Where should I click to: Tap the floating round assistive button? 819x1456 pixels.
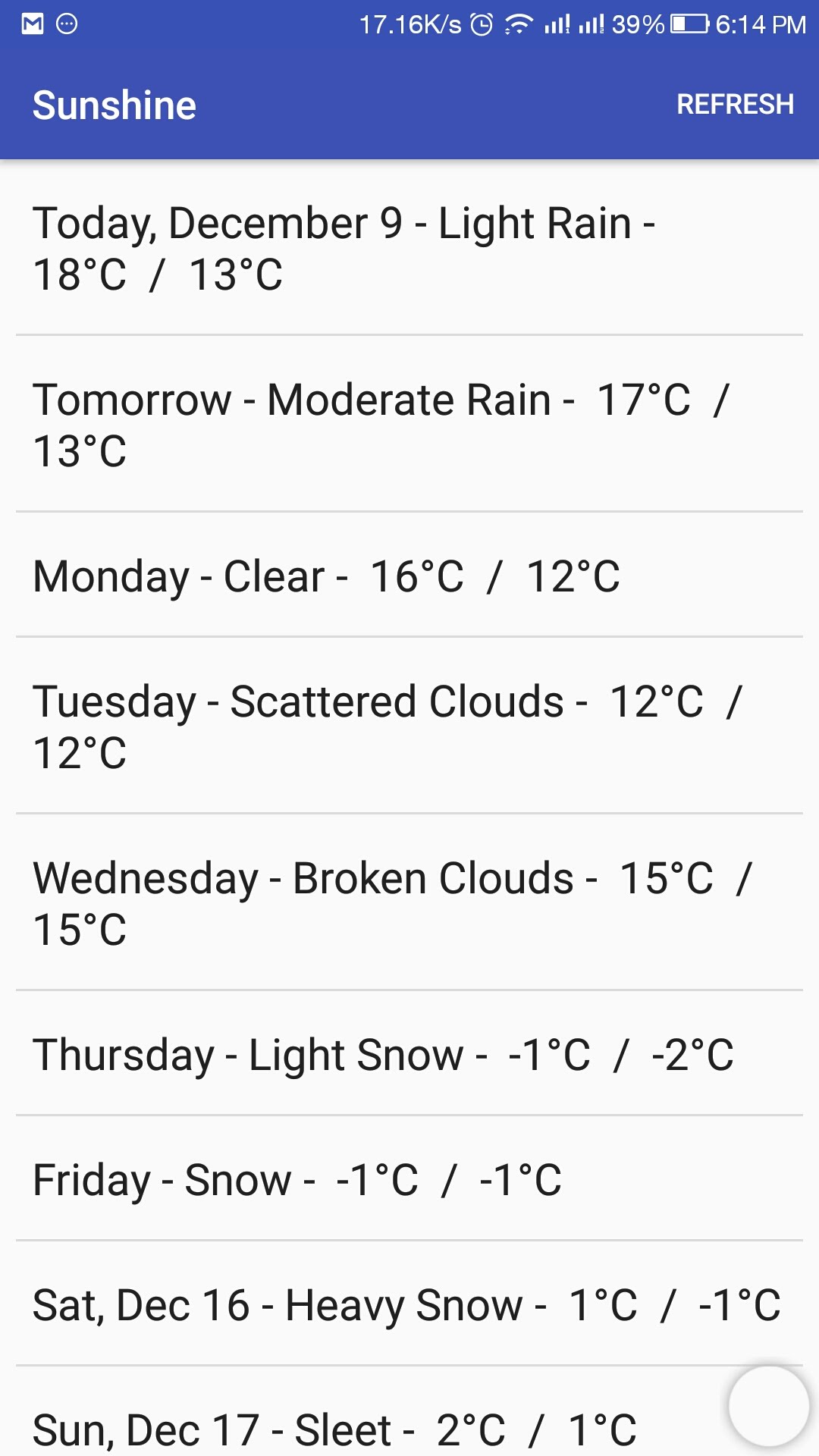point(769,1406)
